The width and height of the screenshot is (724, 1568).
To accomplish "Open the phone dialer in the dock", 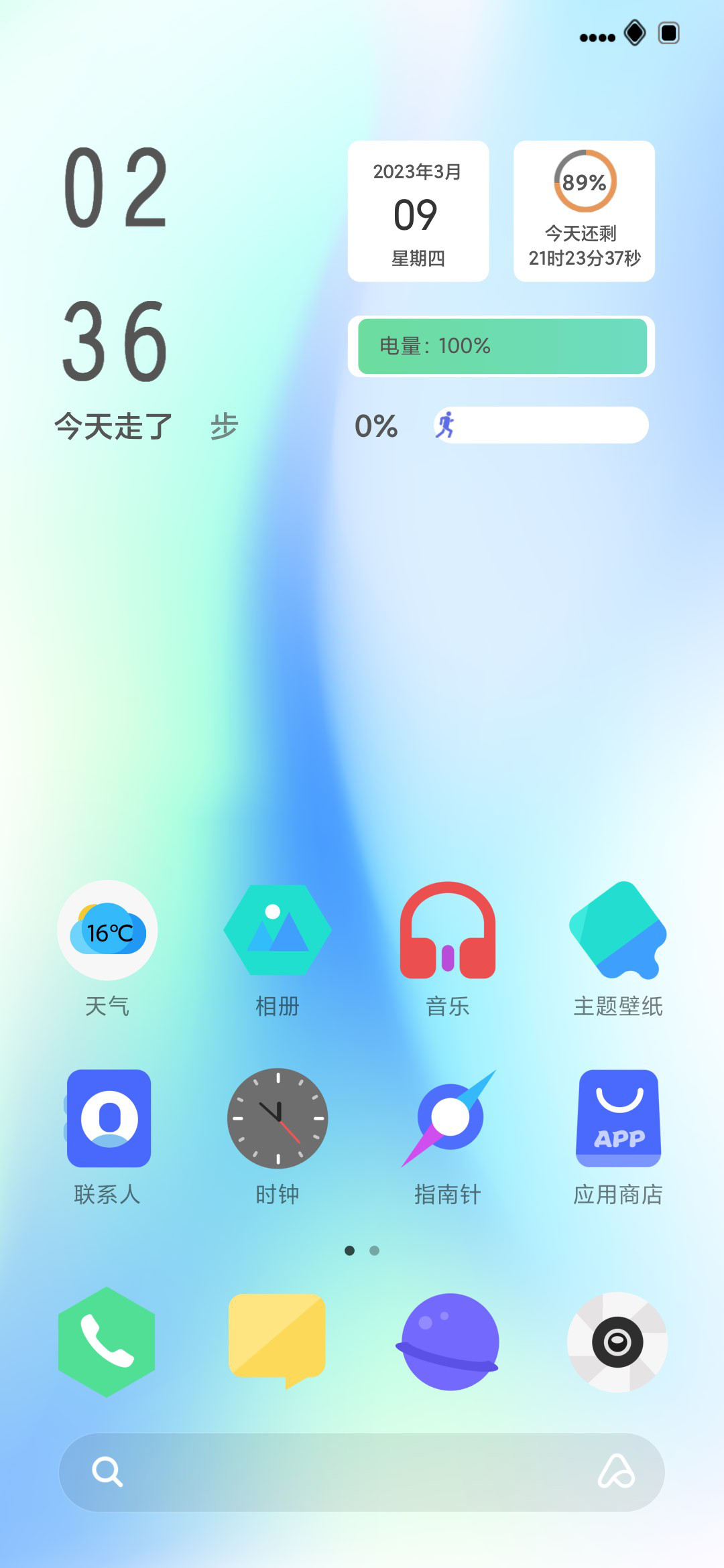I will pos(107,1342).
